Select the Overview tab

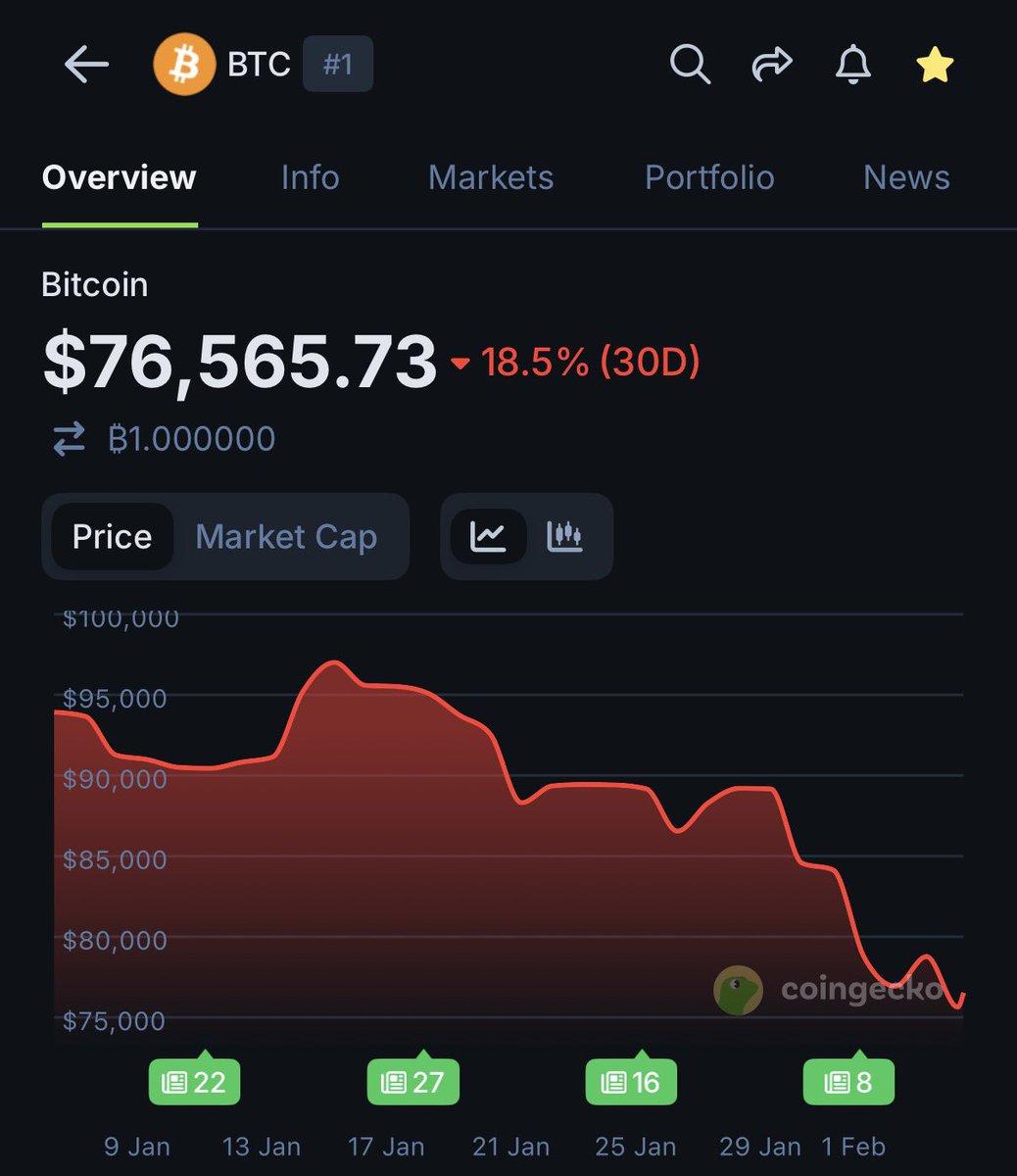[119, 177]
